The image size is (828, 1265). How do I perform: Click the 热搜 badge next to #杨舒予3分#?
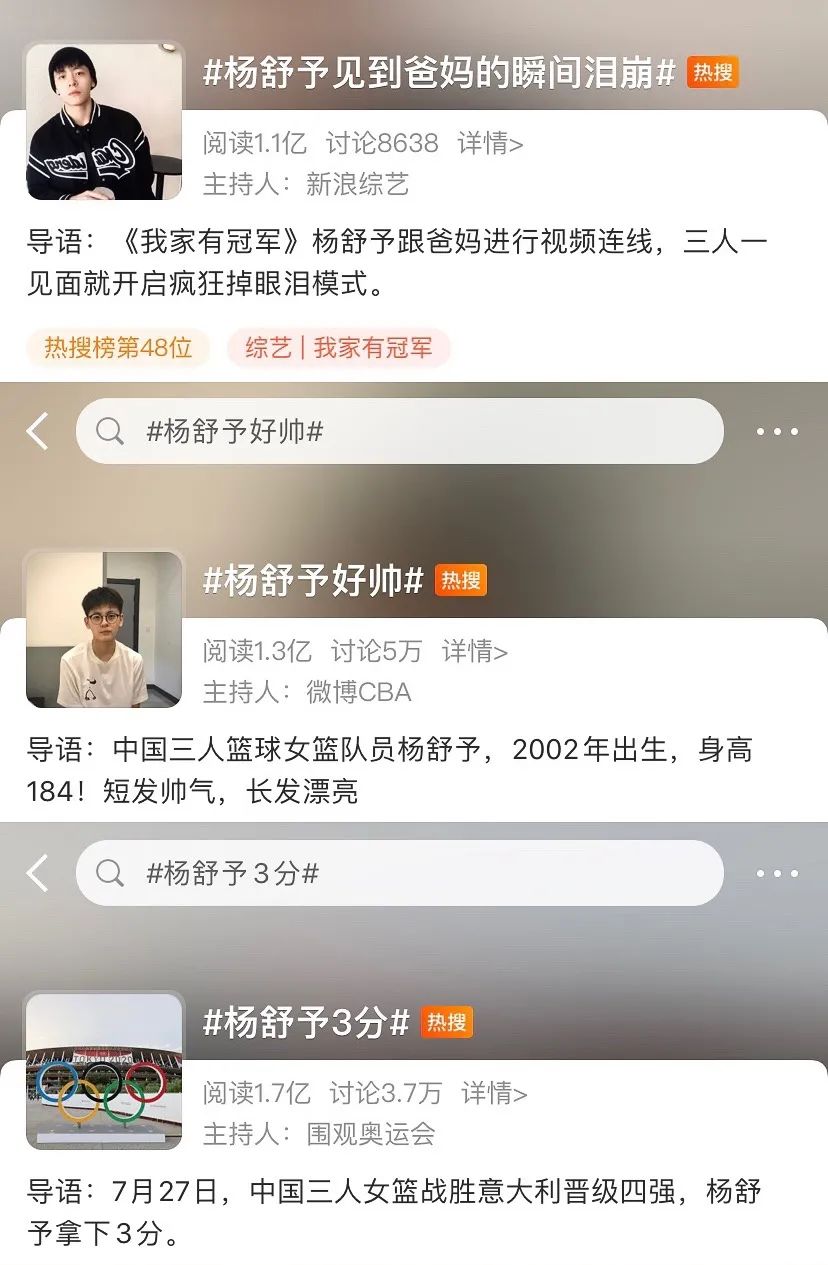click(447, 1024)
